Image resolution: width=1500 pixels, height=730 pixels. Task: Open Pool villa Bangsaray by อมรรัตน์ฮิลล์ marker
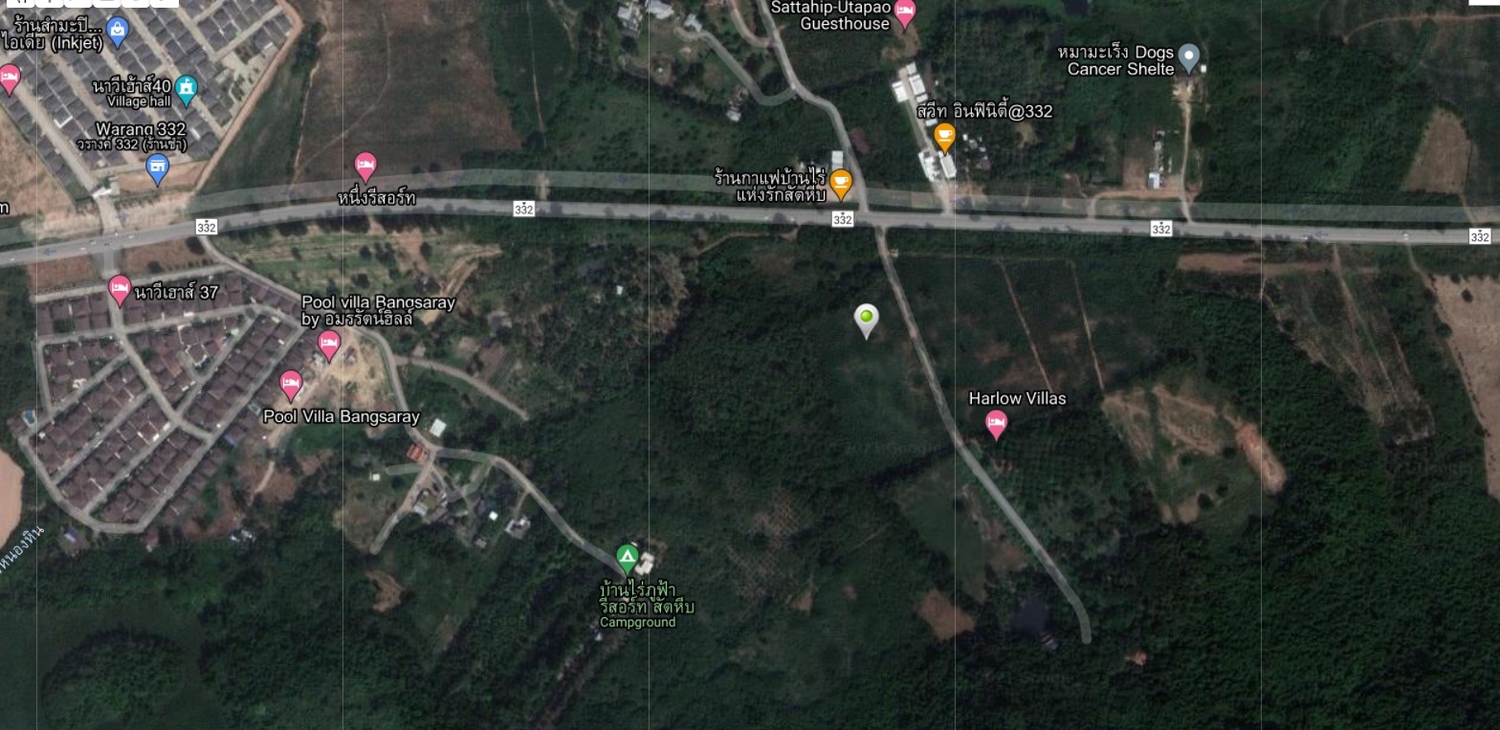click(x=328, y=345)
